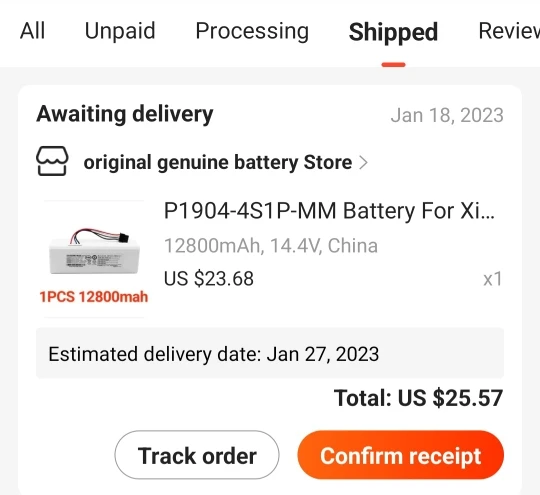Image resolution: width=540 pixels, height=495 pixels.
Task: Confirm receipt of the battery order
Action: coord(401,455)
